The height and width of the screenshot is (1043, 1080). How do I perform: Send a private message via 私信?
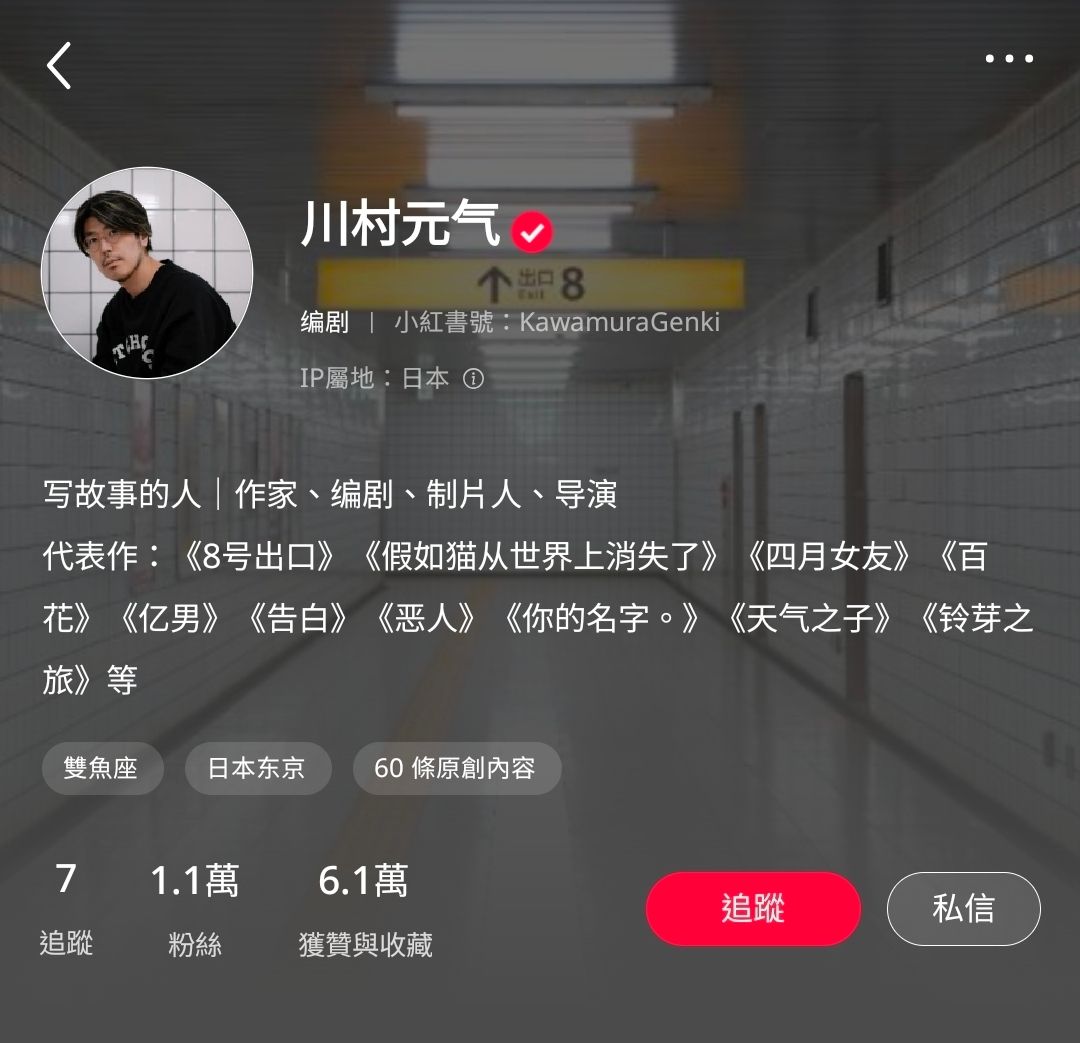click(963, 909)
